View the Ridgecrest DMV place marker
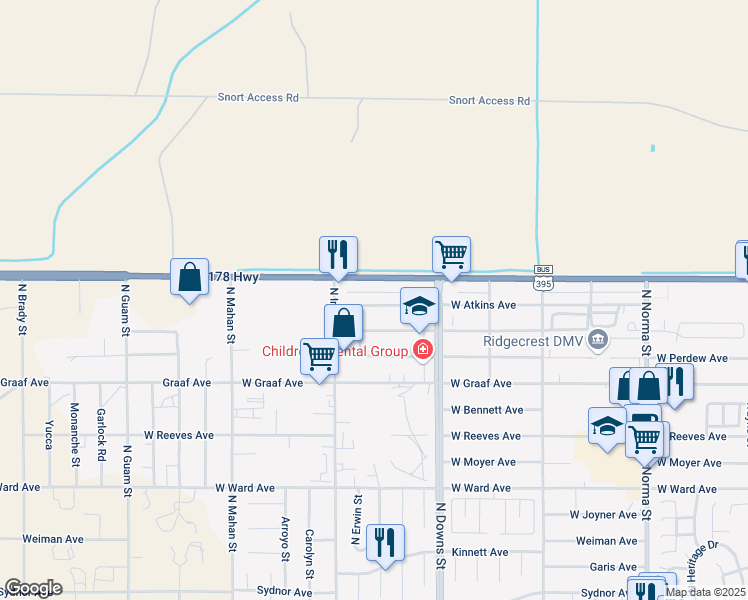The width and height of the screenshot is (748, 600). [598, 339]
